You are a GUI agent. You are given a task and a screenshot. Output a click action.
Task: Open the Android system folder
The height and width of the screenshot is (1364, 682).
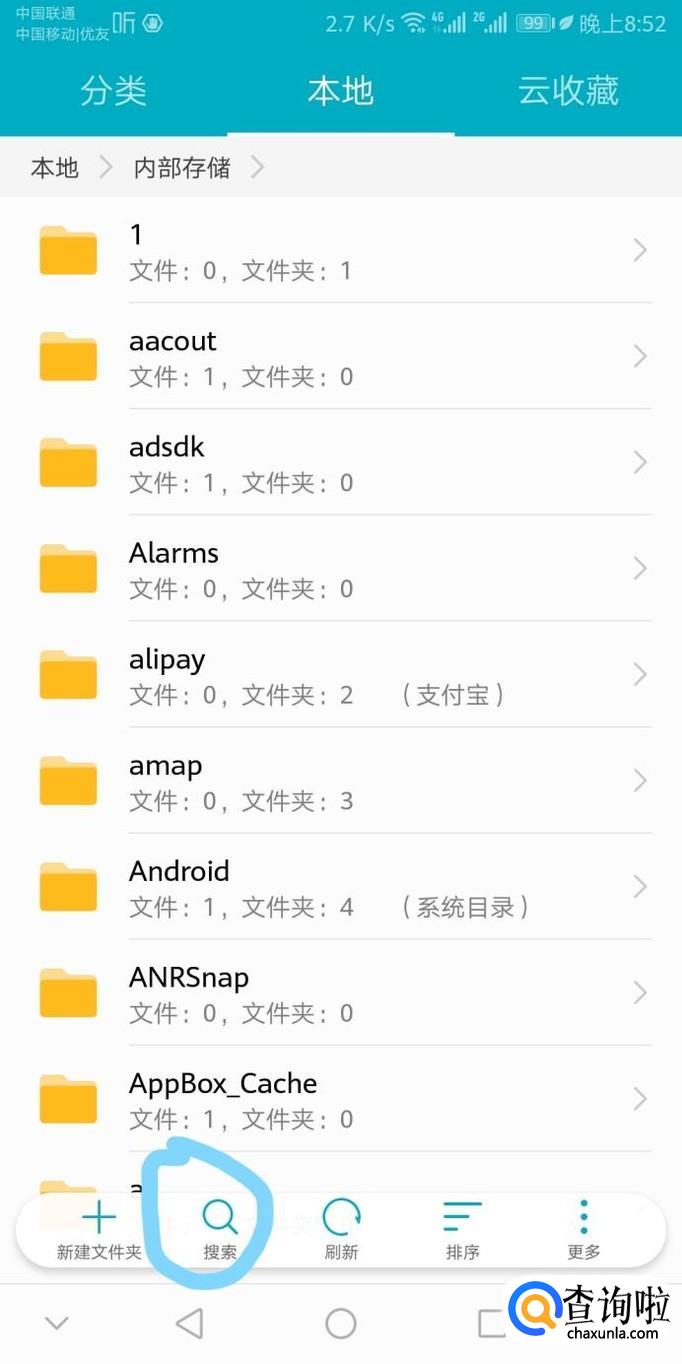[340, 887]
